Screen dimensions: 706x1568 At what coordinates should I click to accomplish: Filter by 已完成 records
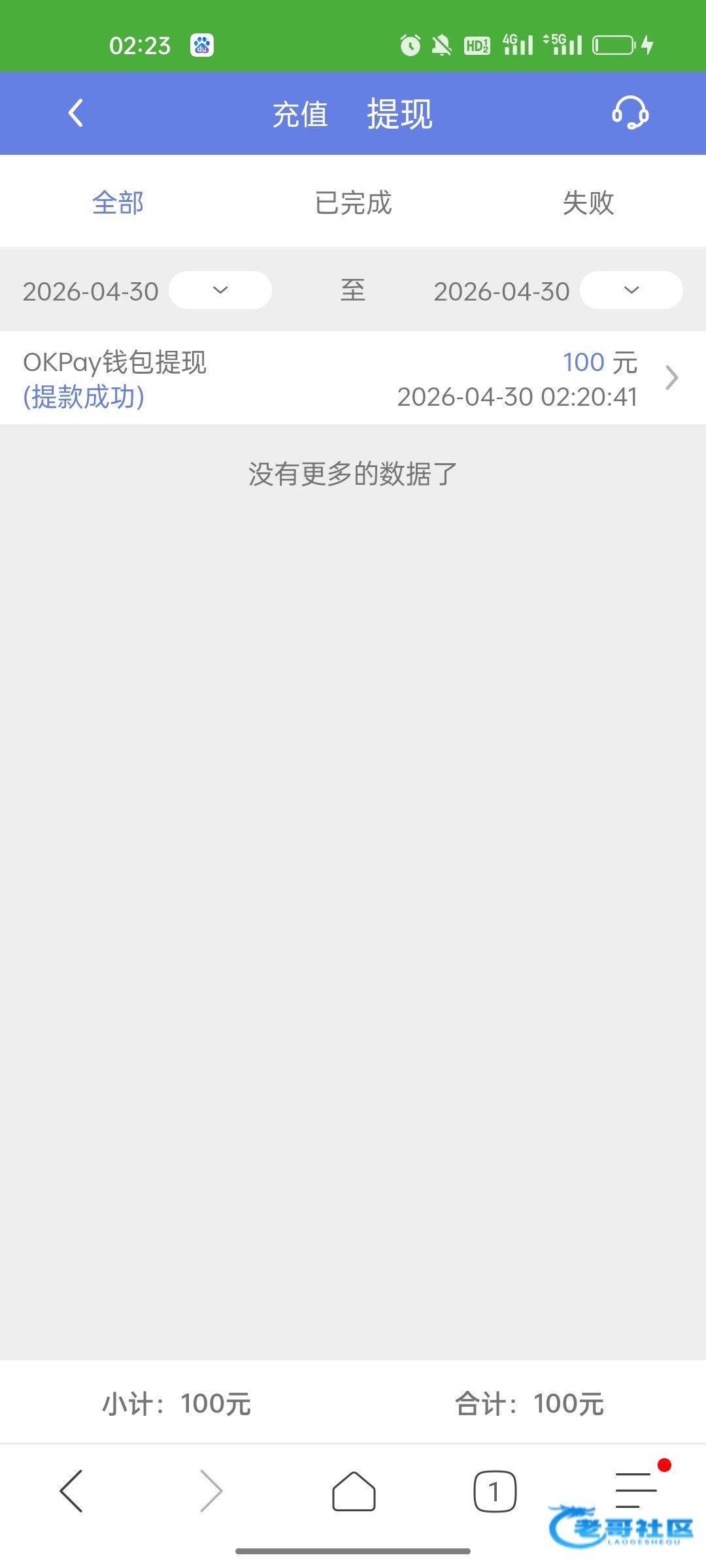point(353,203)
